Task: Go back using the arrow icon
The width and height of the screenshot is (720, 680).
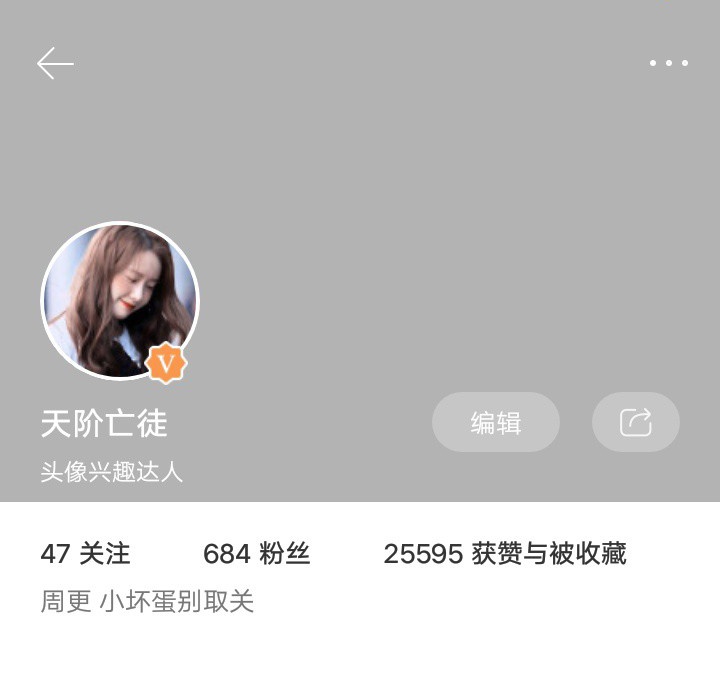Action: coord(55,63)
